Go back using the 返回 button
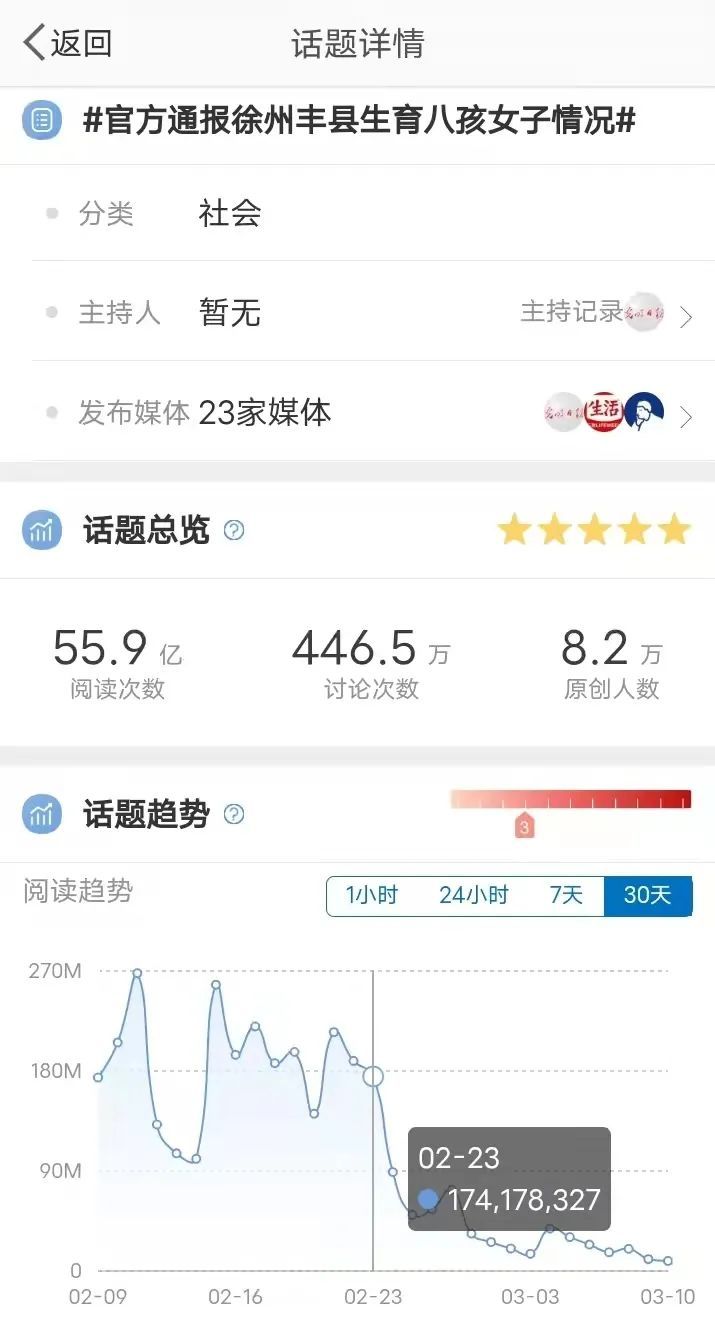The height and width of the screenshot is (1328, 715). pos(68,44)
